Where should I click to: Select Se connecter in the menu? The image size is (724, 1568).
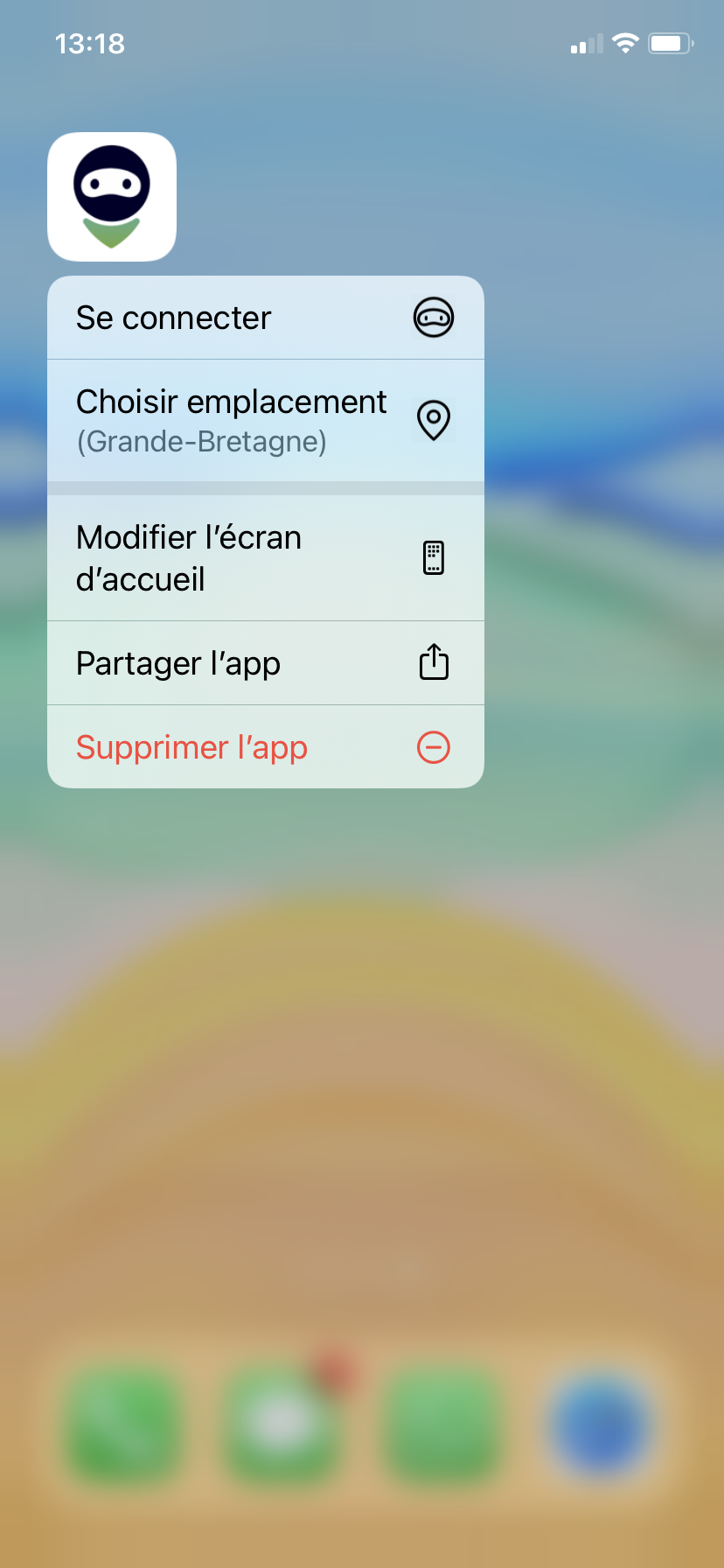tap(265, 318)
